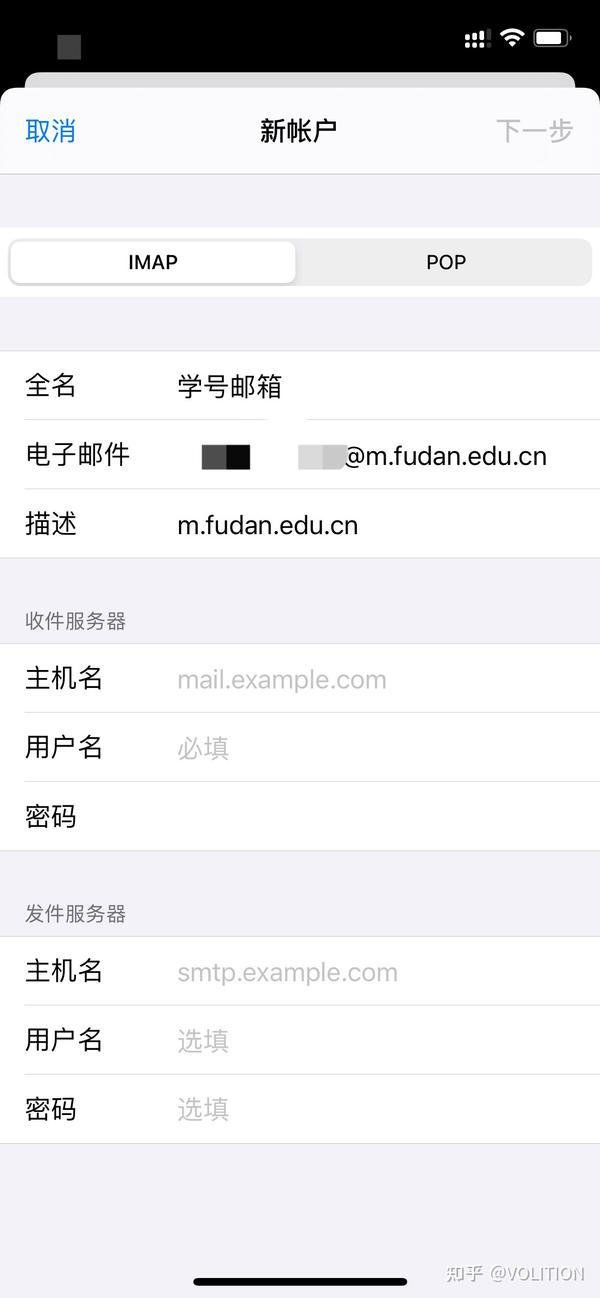The width and height of the screenshot is (600, 1298).
Task: Tap 下一步 to continue
Action: point(534,131)
